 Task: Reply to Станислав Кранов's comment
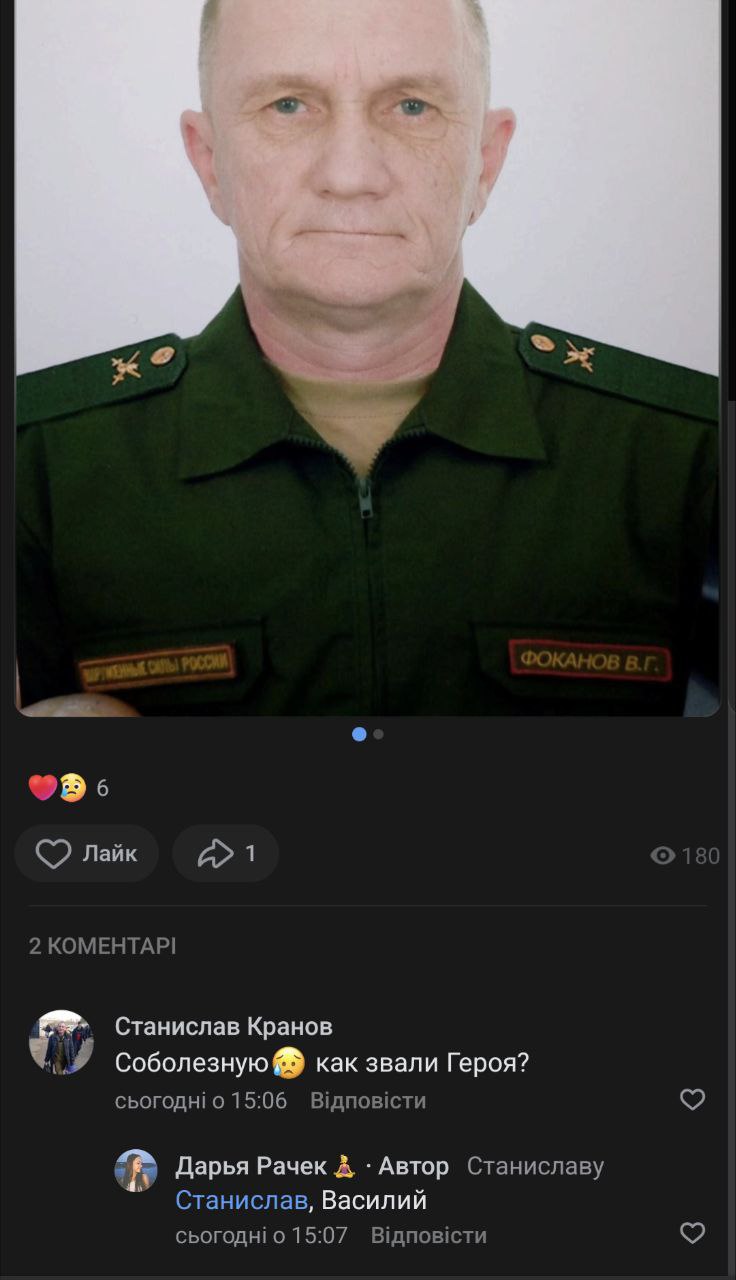coord(367,1101)
